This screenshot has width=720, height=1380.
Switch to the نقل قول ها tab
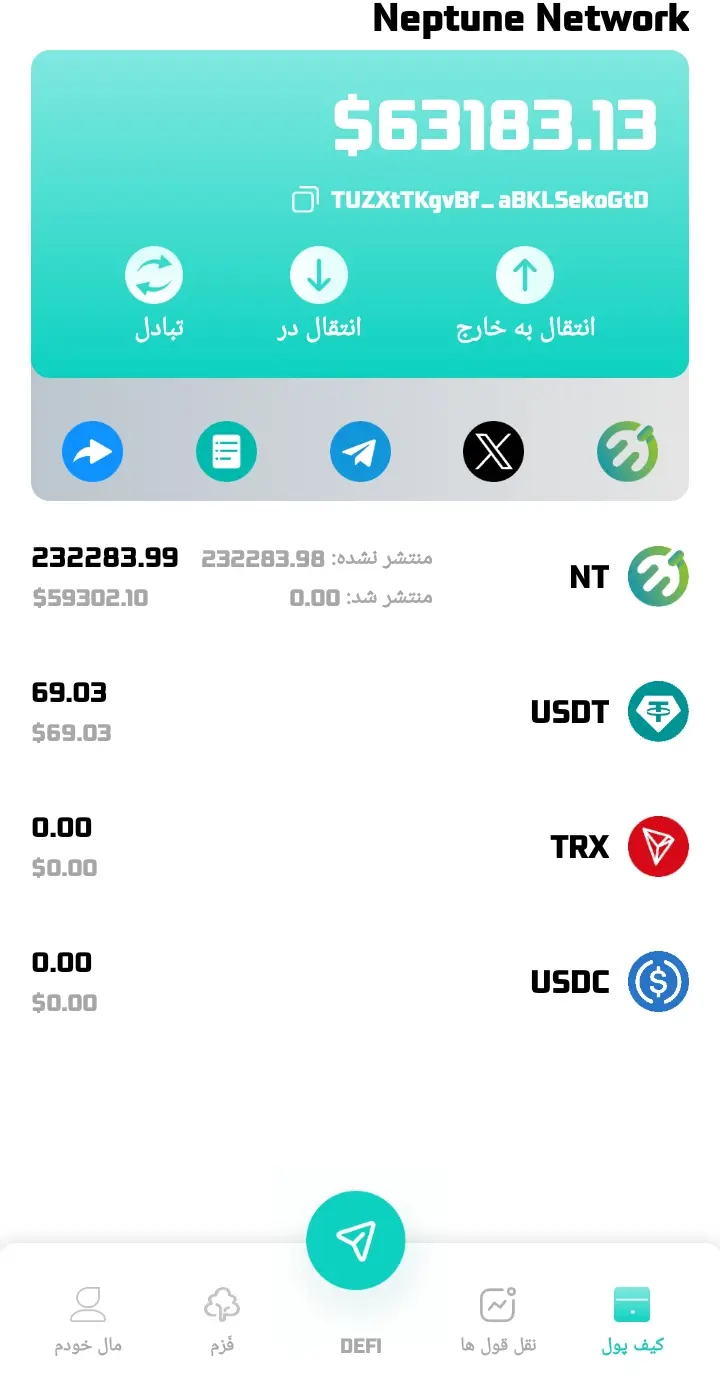click(498, 1320)
